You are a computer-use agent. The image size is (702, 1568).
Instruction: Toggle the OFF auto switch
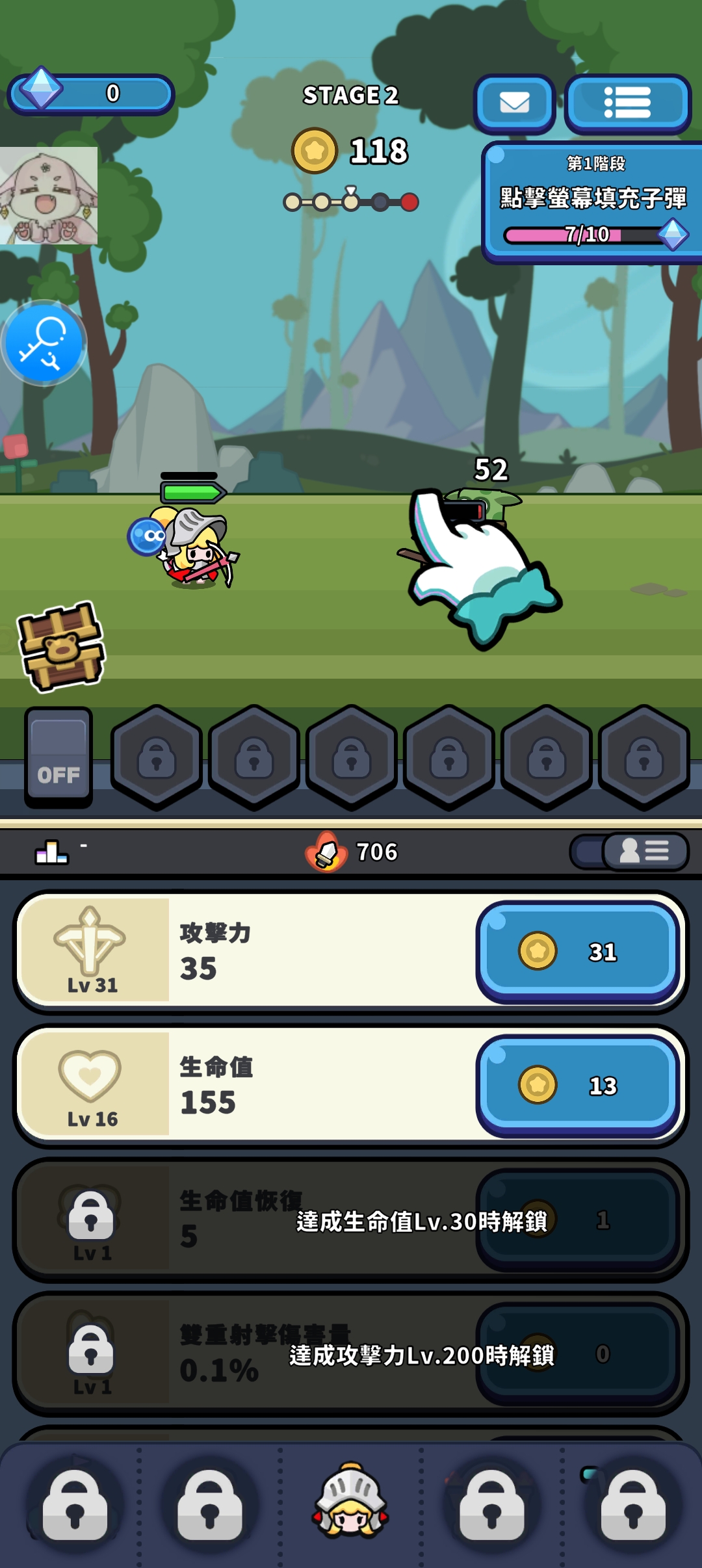coord(58,757)
